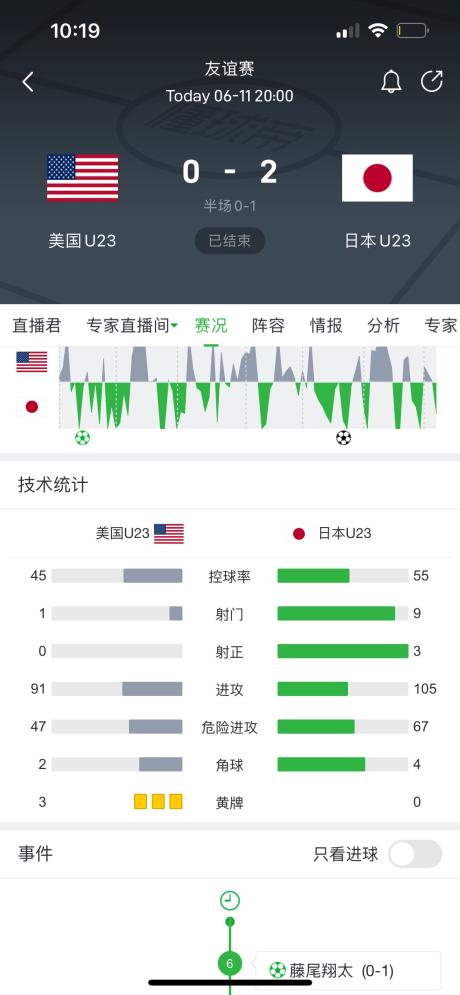Open the match notifications bell

tap(391, 82)
